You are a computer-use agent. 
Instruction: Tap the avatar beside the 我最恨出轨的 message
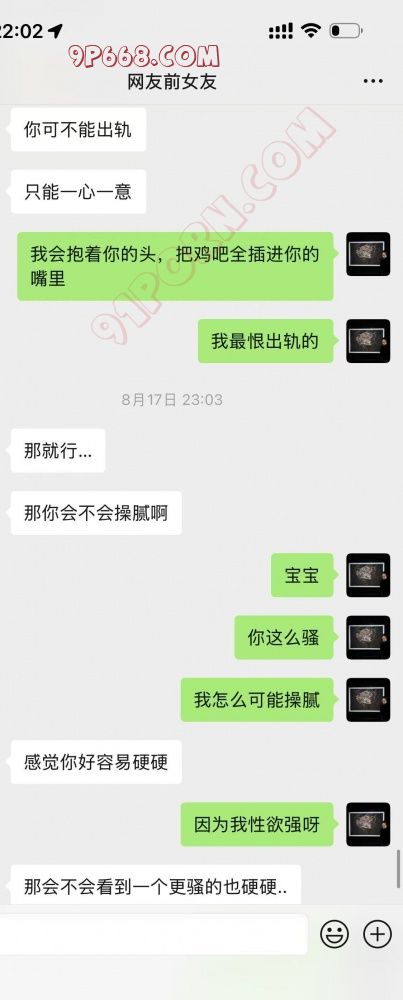click(368, 341)
